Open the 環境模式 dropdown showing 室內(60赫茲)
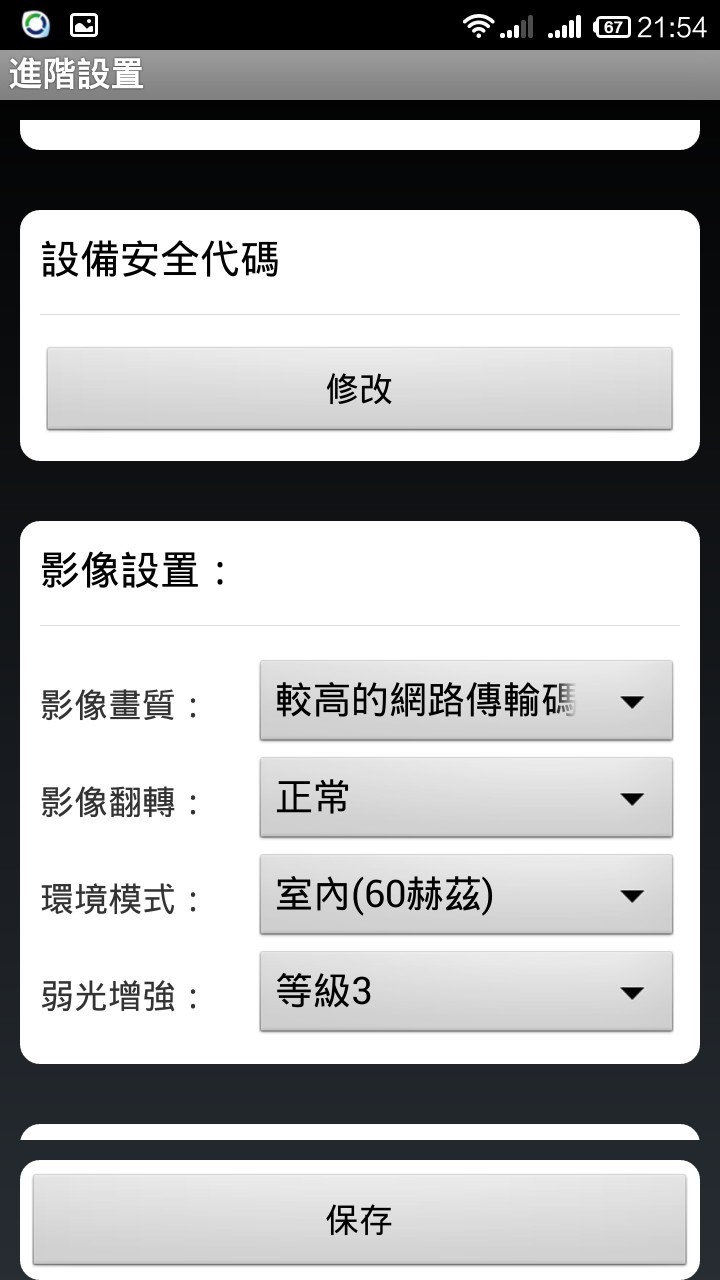This screenshot has width=720, height=1280. [x=466, y=894]
